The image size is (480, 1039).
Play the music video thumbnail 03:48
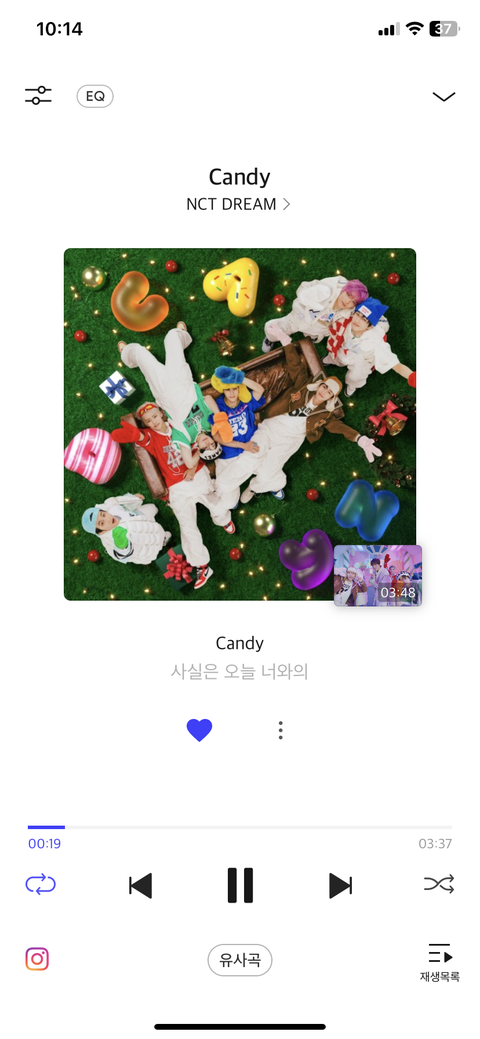click(378, 575)
